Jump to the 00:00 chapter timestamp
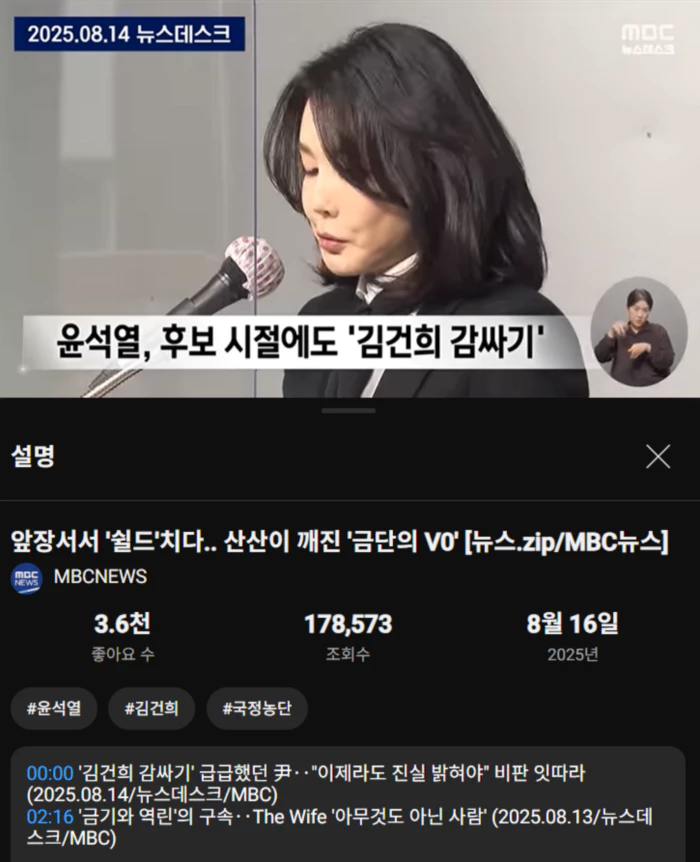 50,774
